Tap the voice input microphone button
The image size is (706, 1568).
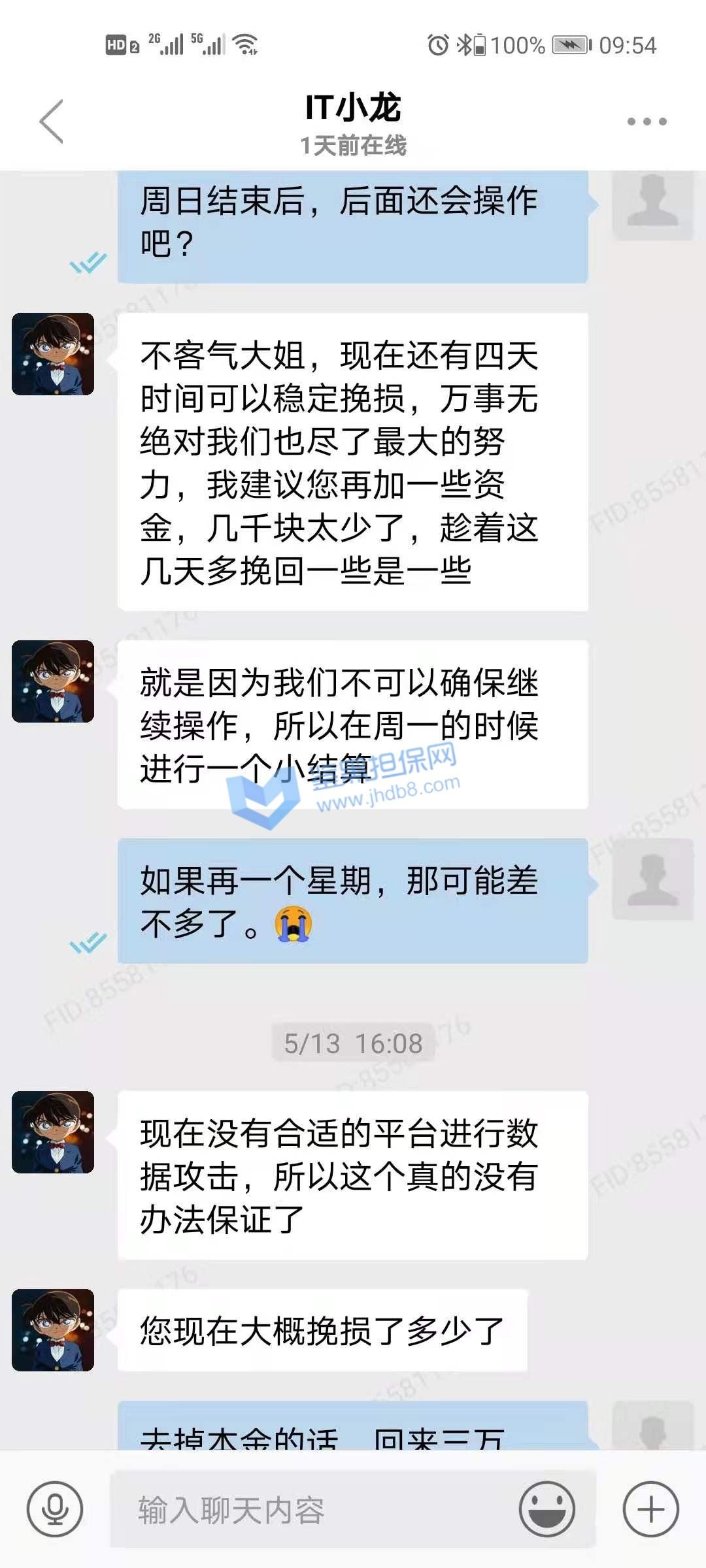click(x=55, y=1510)
